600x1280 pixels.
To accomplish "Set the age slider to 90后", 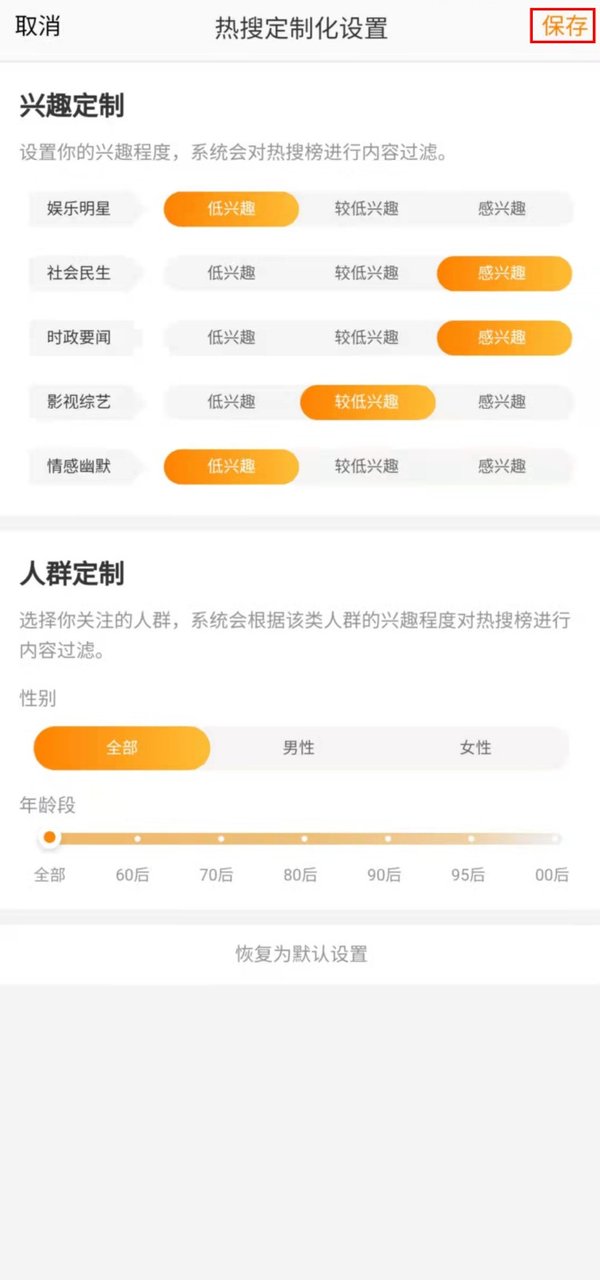I will click(387, 839).
